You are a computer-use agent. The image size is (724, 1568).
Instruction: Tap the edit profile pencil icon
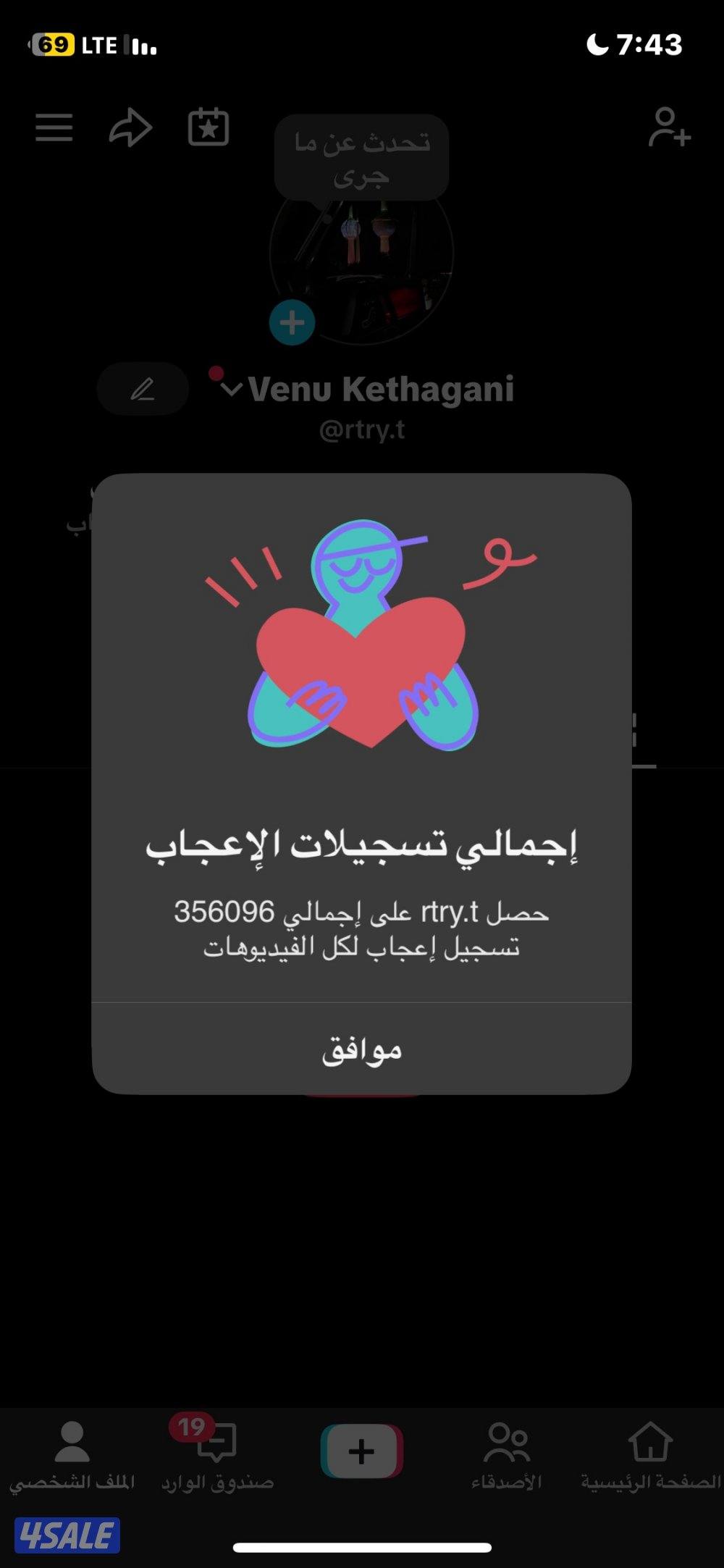tap(142, 390)
